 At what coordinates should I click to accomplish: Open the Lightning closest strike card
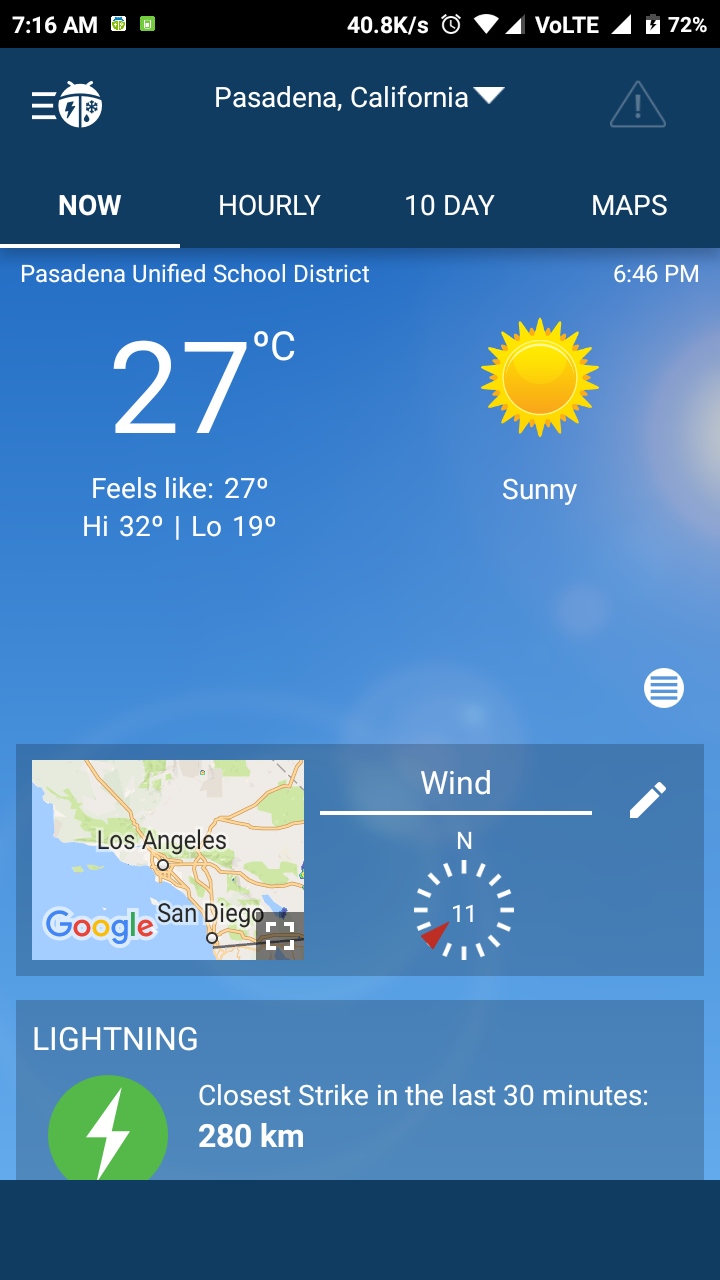pos(360,1090)
